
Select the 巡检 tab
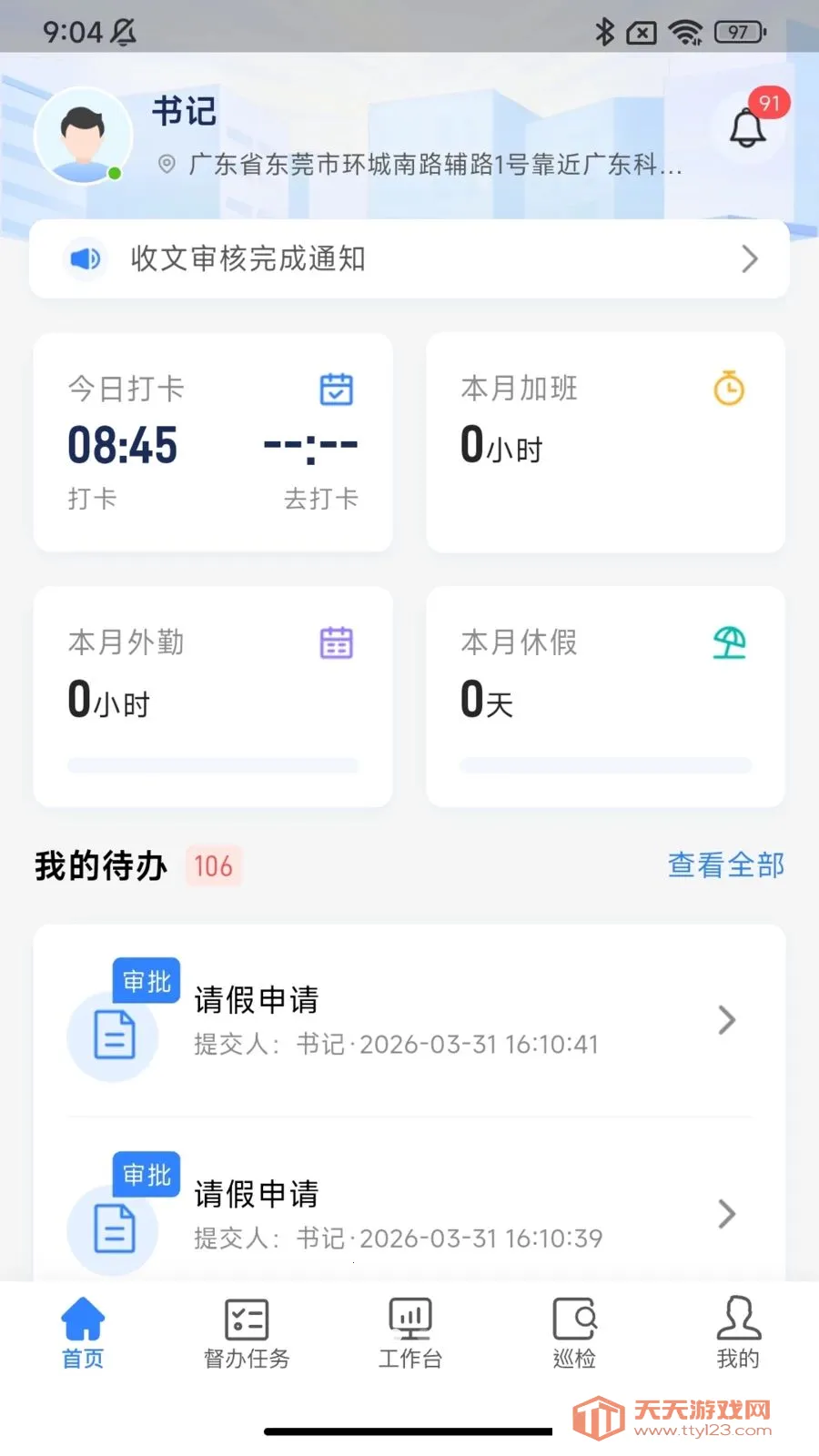click(574, 1333)
